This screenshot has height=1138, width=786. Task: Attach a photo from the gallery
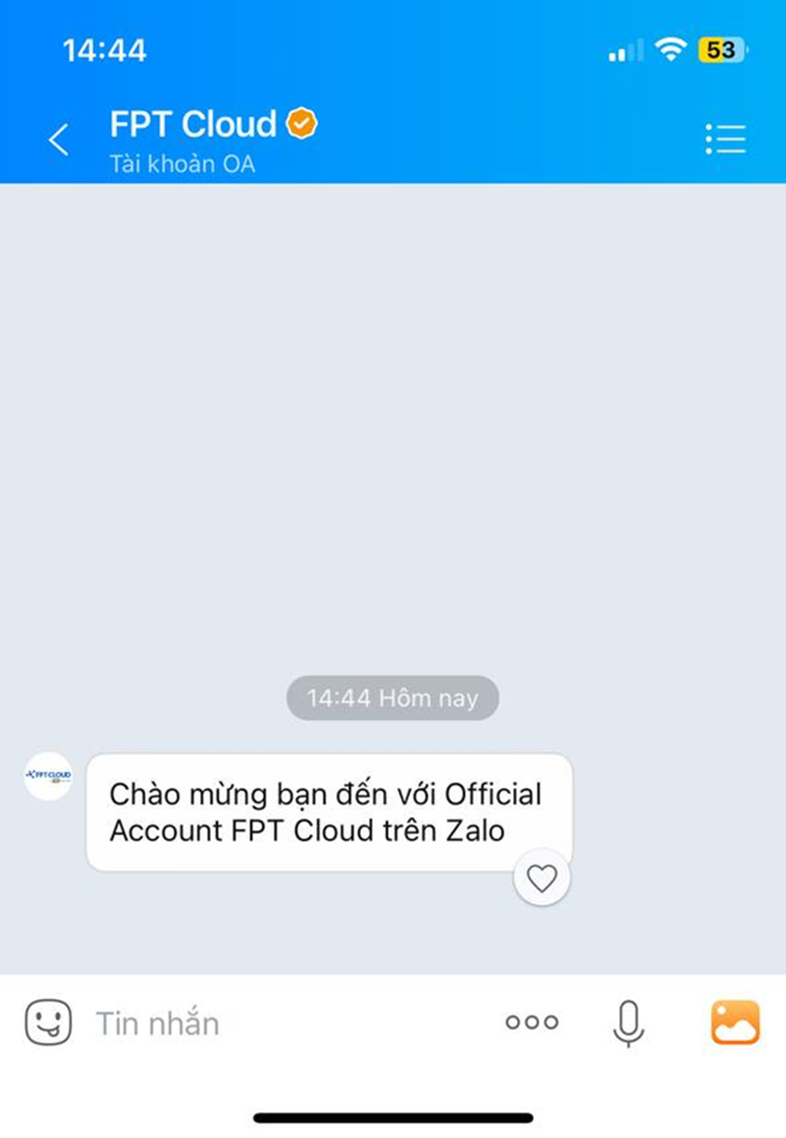735,1022
